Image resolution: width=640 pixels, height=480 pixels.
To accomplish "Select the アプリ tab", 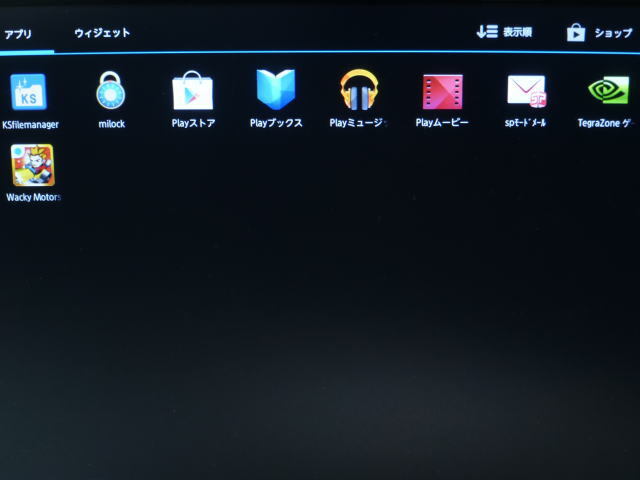I will coord(18,34).
